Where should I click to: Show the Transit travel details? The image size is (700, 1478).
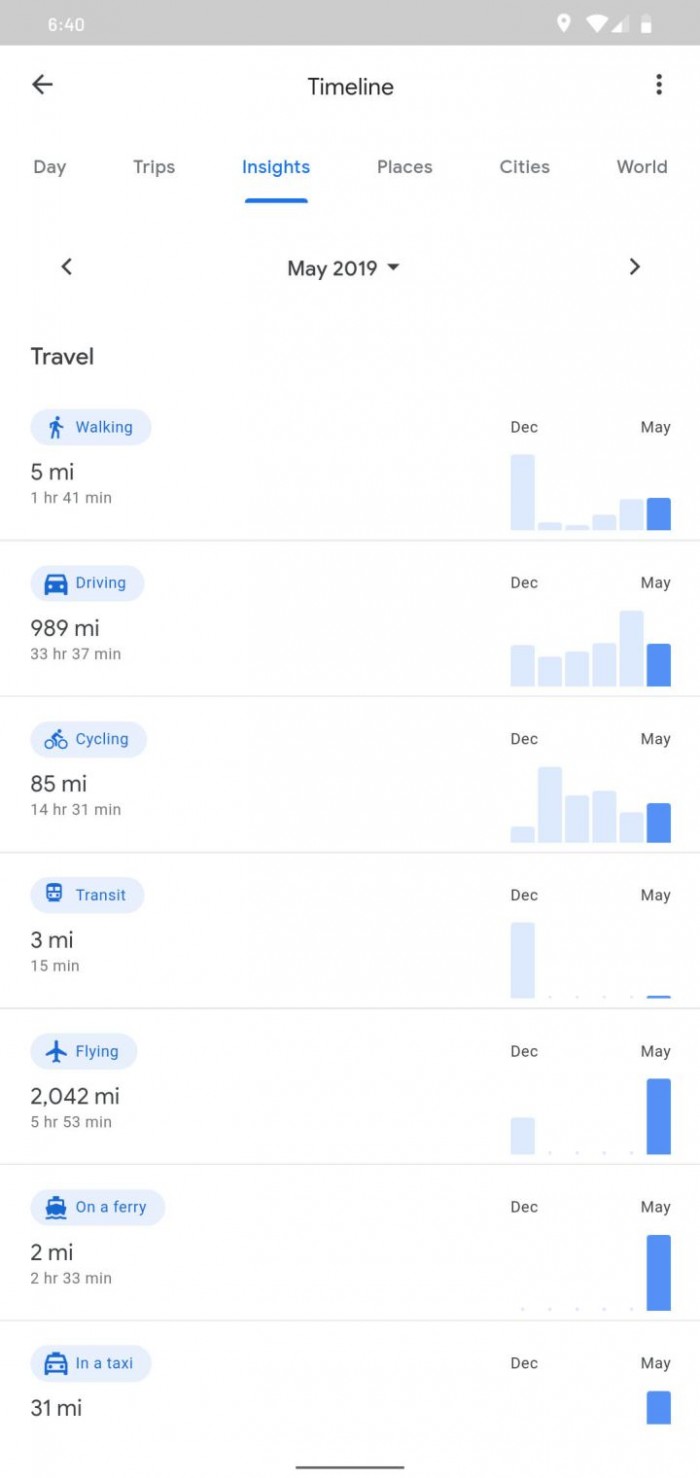(x=87, y=896)
